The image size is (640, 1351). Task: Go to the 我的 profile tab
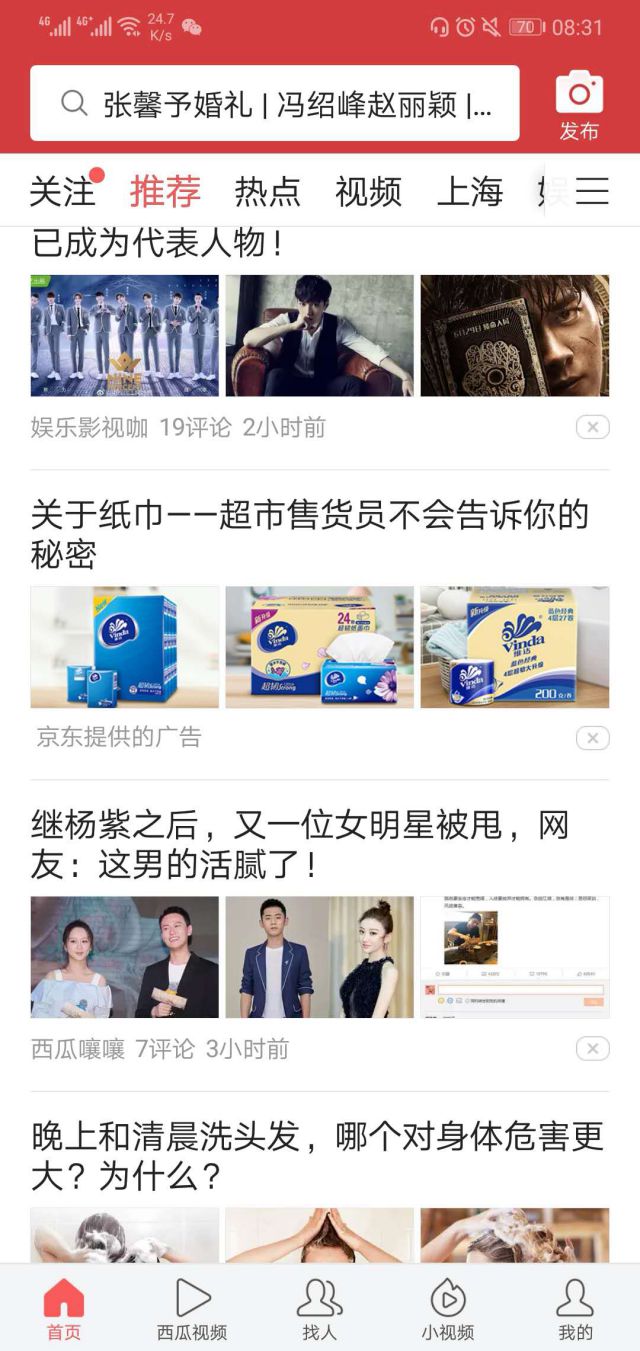tap(575, 1308)
